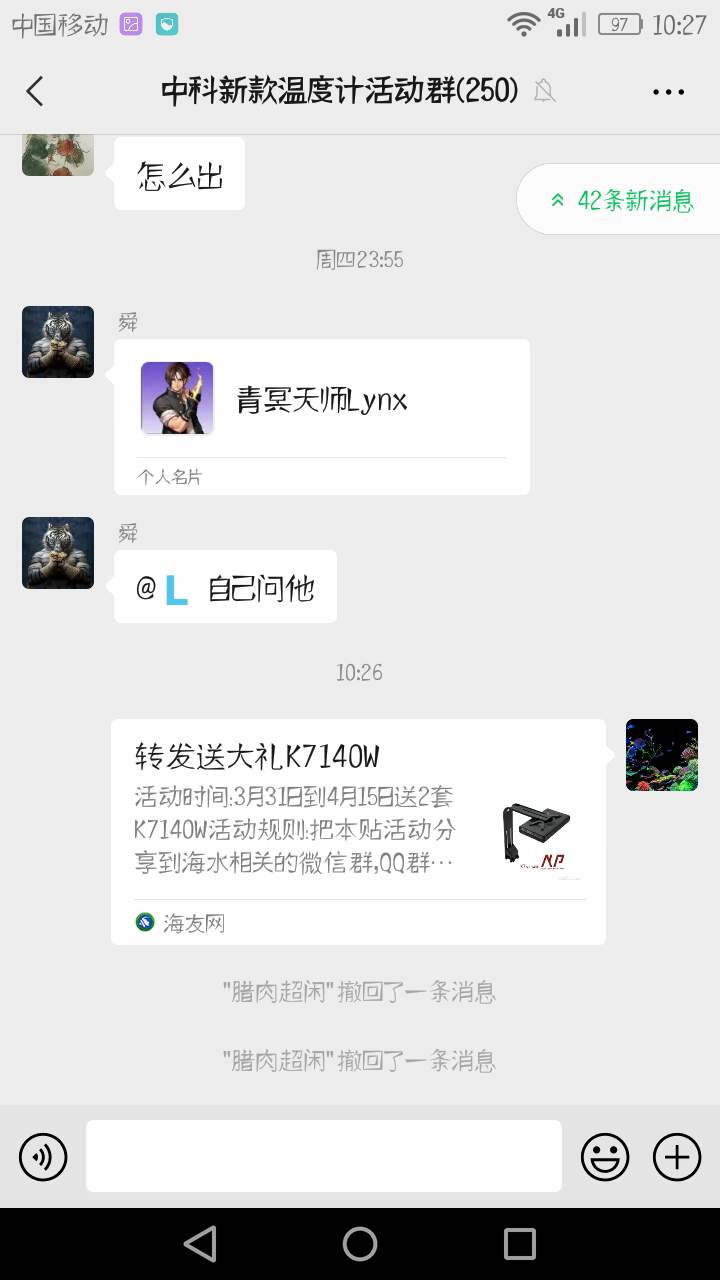Tap the system home button
Image resolution: width=720 pixels, height=1280 pixels.
point(360,1244)
